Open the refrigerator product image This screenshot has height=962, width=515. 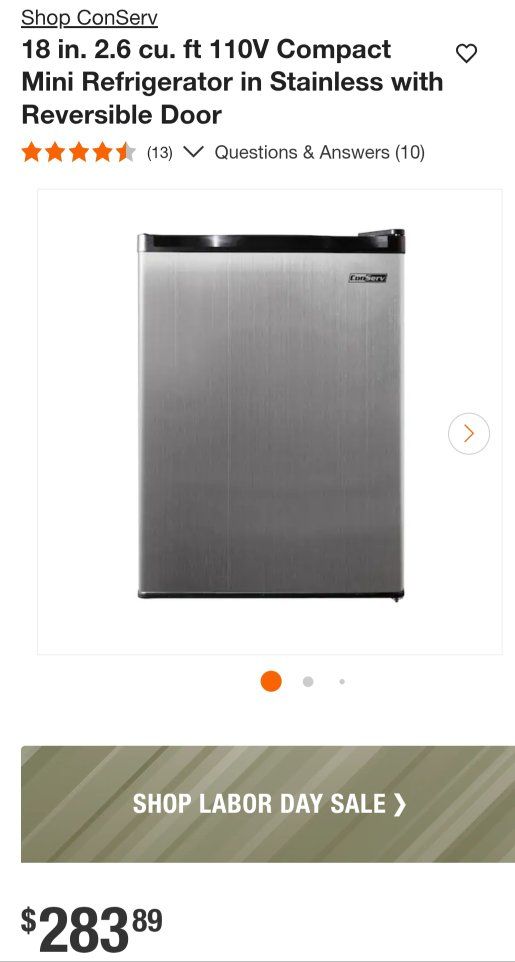[270, 415]
